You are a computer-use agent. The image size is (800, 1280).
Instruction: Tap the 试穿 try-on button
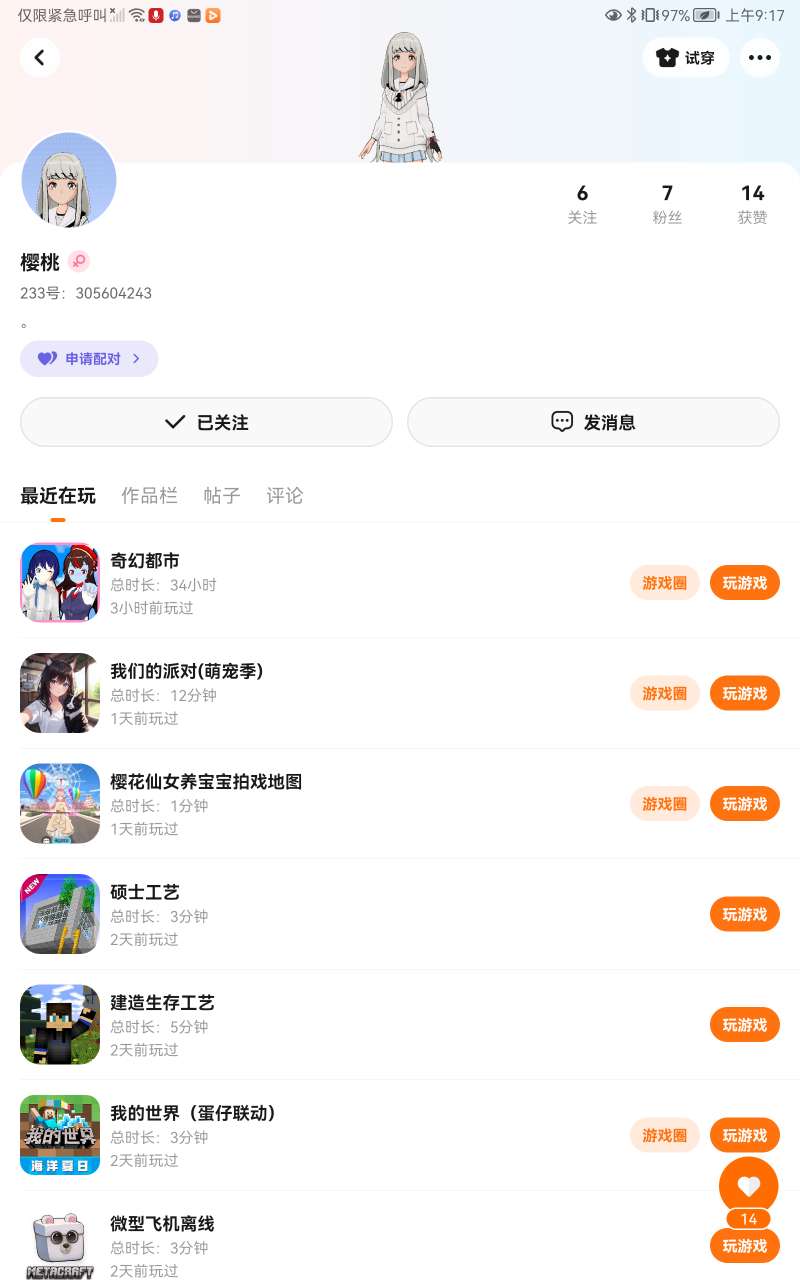[x=686, y=58]
